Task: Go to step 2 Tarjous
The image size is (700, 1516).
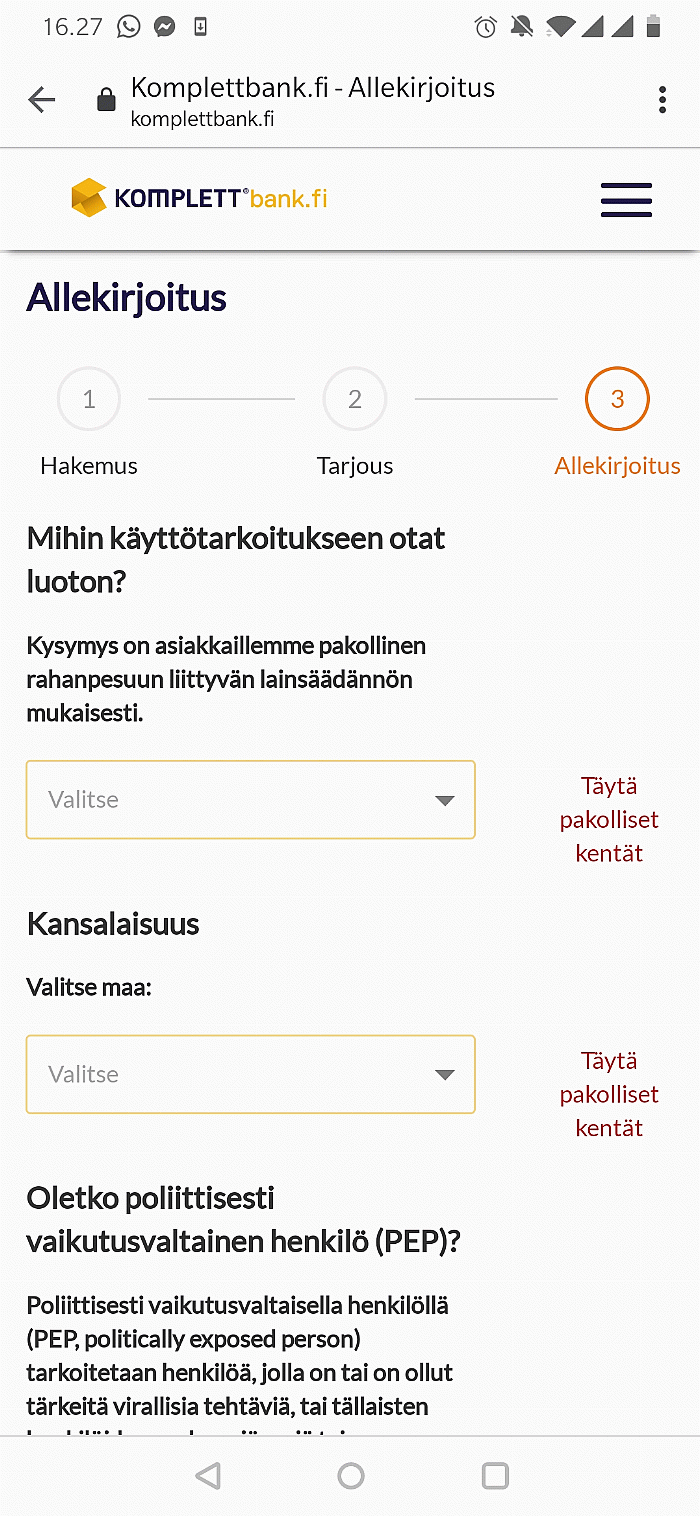Action: [354, 400]
